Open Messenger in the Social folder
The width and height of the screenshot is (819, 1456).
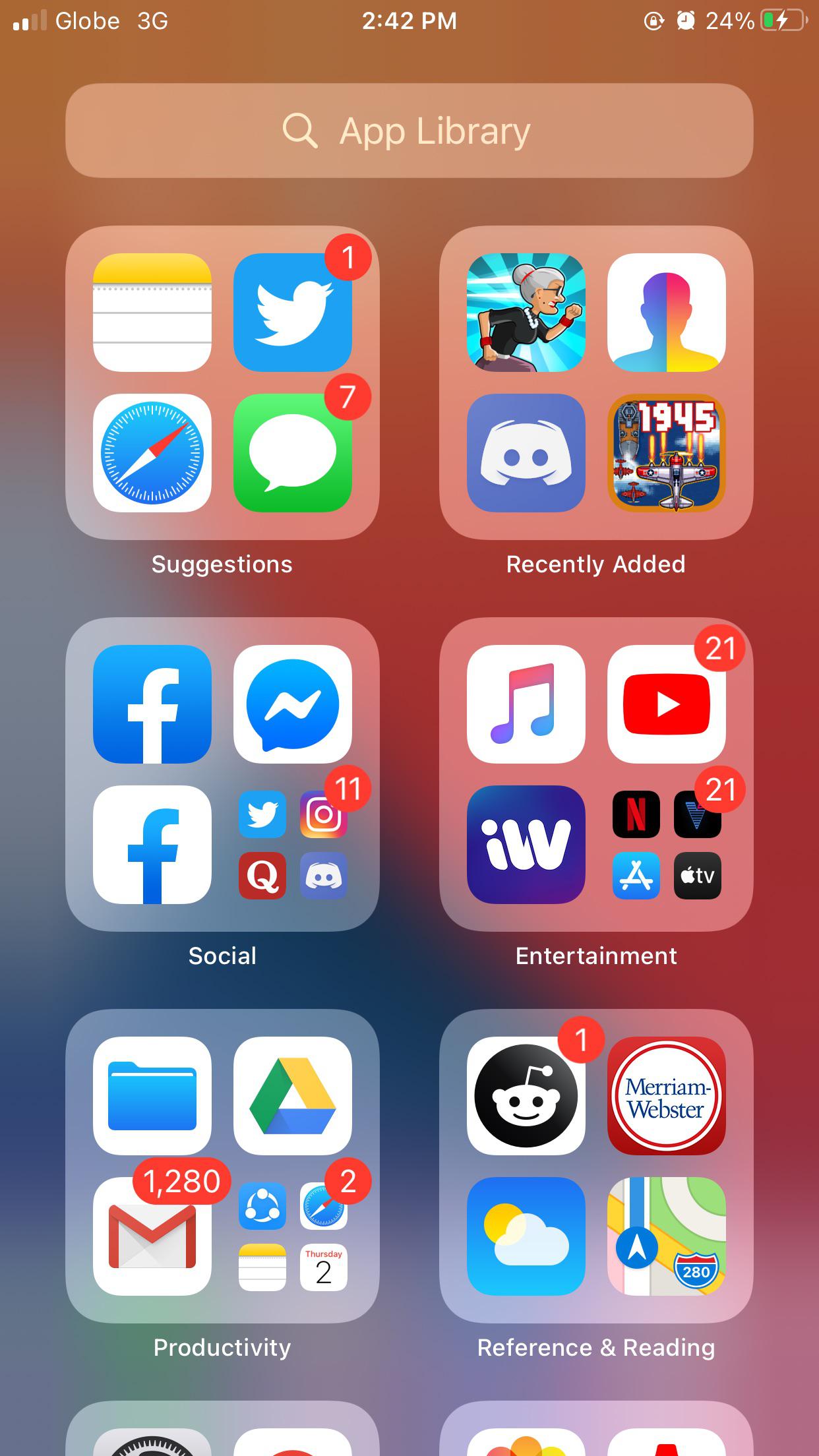point(293,704)
